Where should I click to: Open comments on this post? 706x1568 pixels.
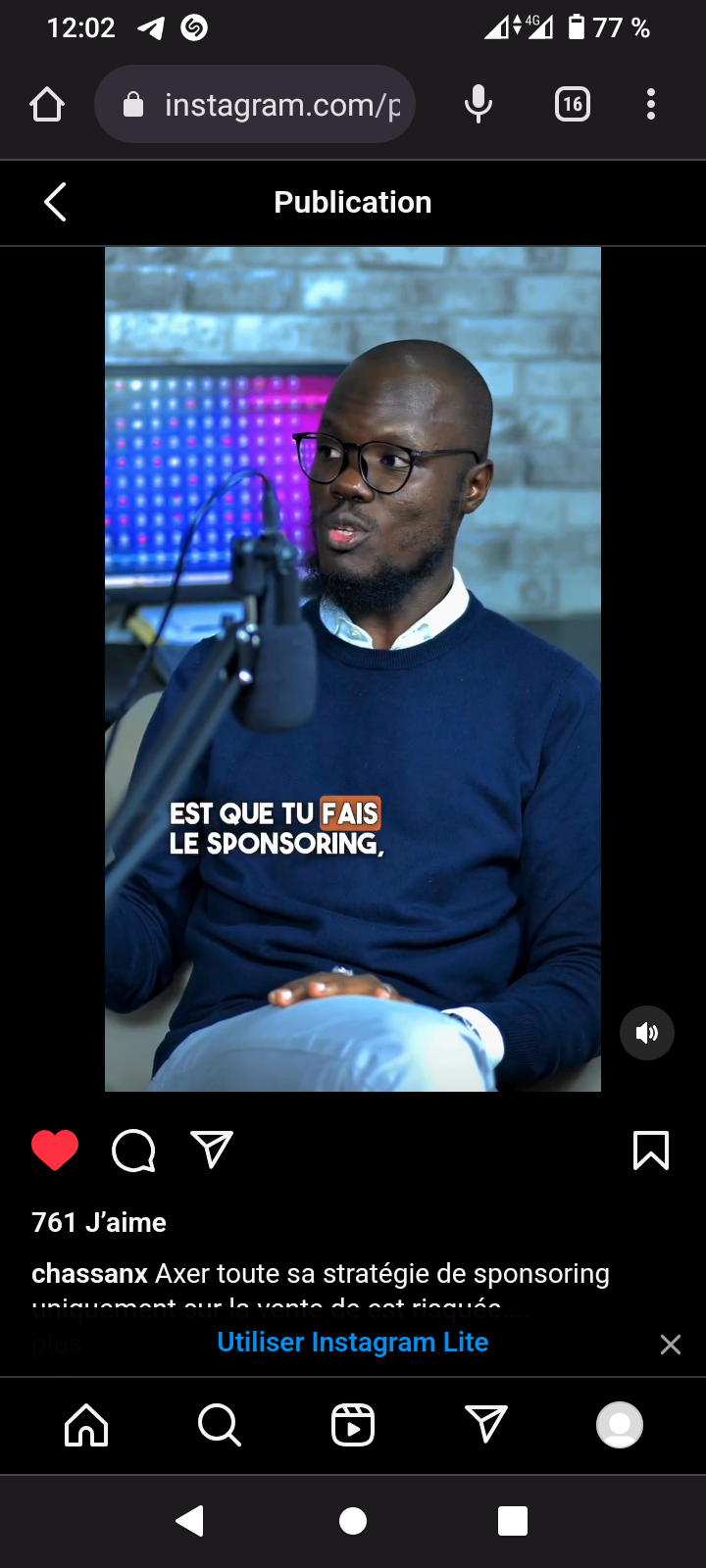point(133,1151)
